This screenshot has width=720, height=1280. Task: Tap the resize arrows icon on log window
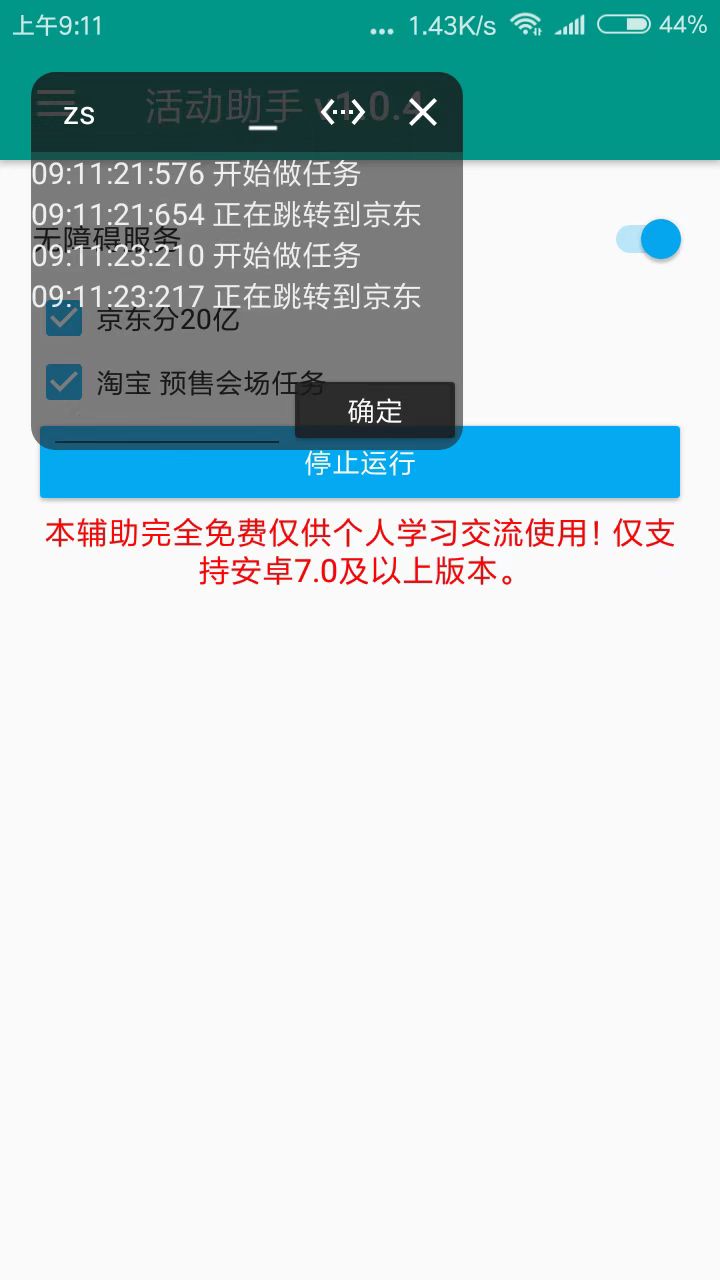[342, 112]
